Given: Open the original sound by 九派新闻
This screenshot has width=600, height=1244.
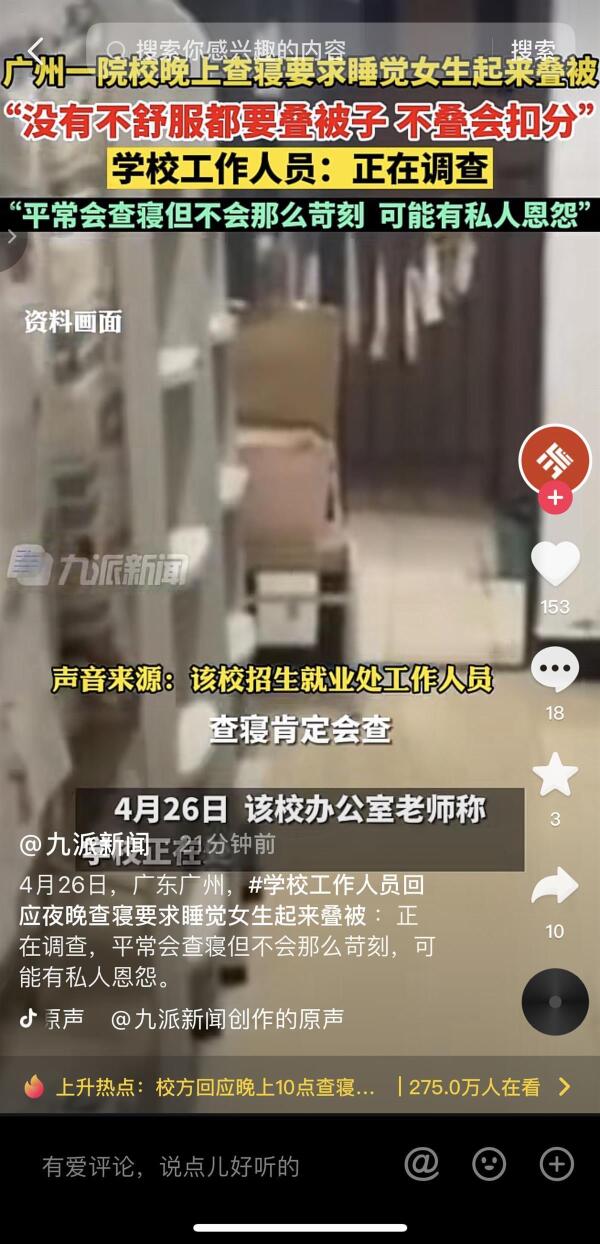Looking at the screenshot, I should pos(227,1019).
